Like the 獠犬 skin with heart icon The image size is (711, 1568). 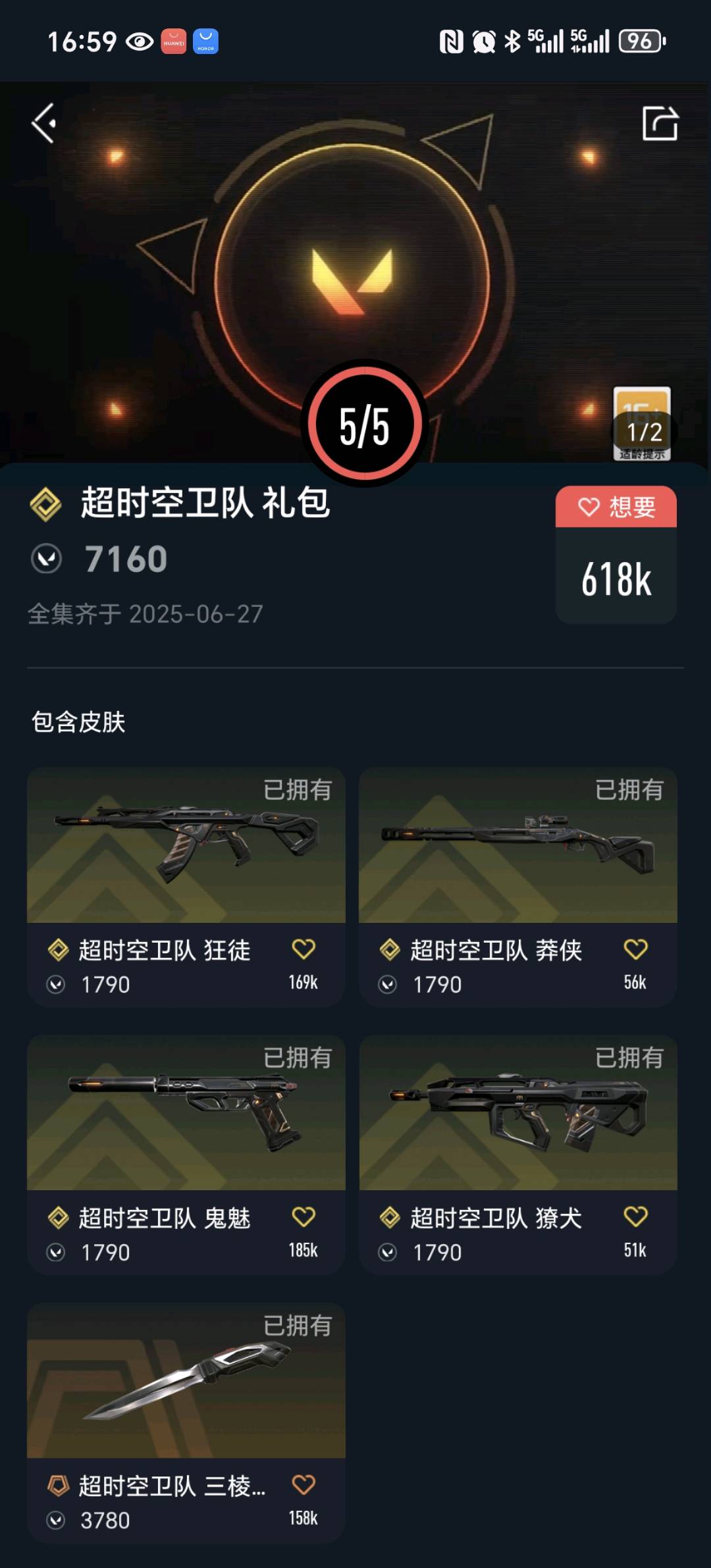pyautogui.click(x=635, y=1216)
